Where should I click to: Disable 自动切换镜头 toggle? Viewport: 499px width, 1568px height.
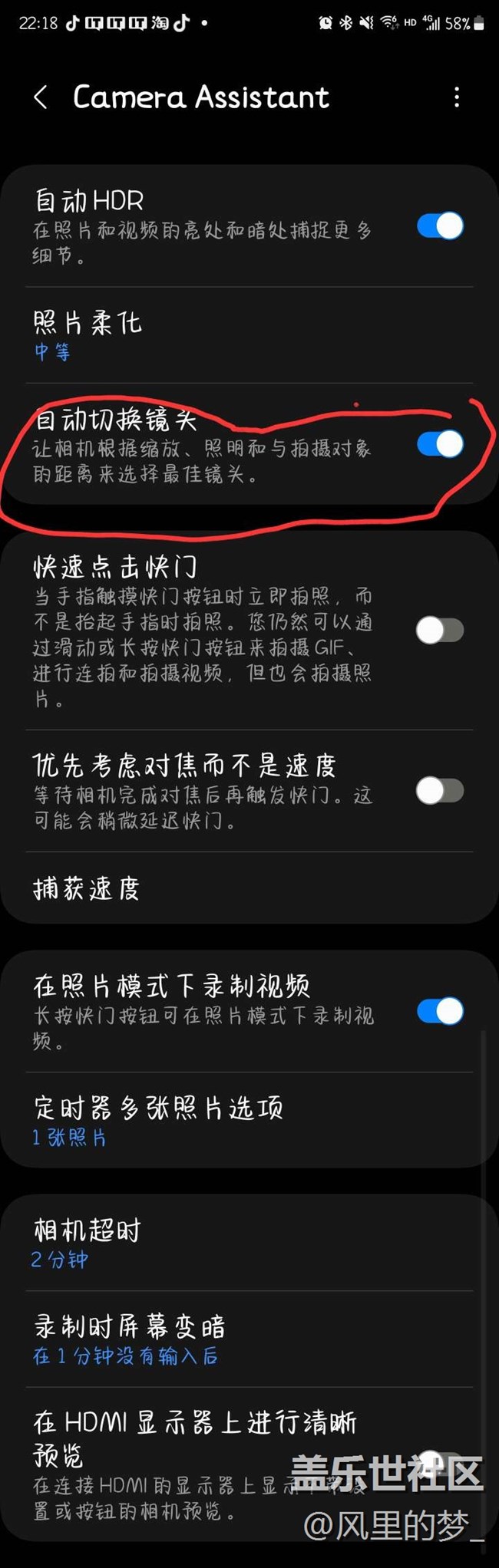[x=440, y=444]
